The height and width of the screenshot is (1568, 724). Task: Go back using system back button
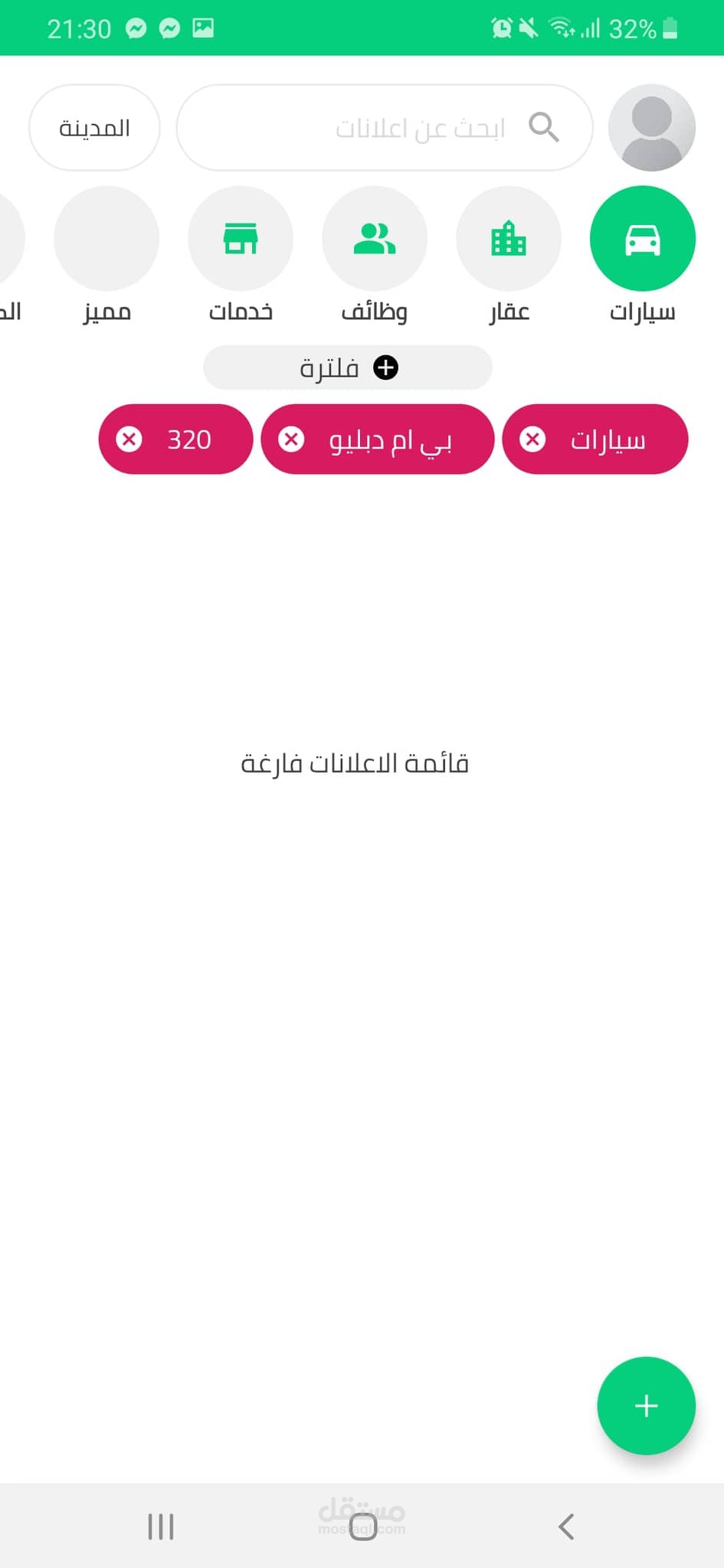[x=565, y=1526]
